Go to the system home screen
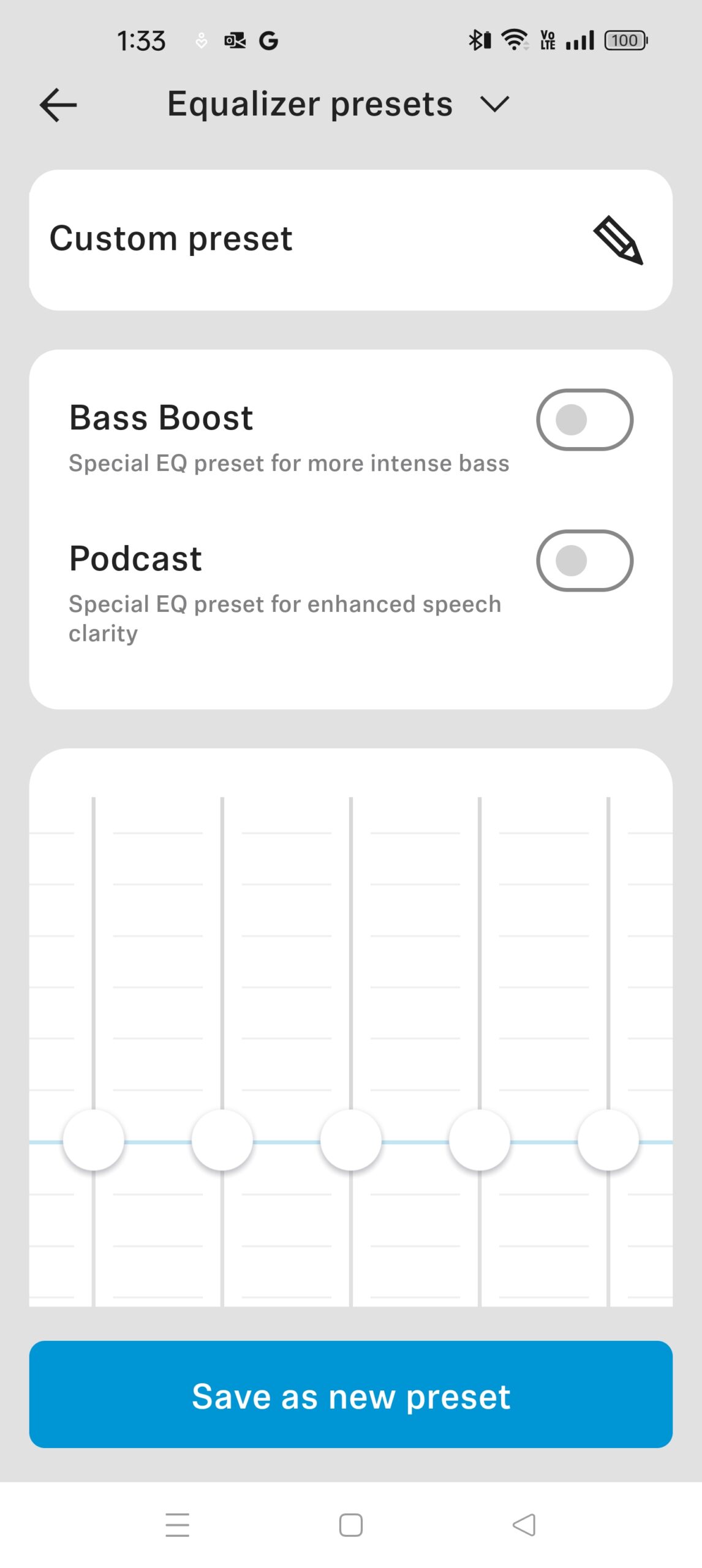This screenshot has height=1568, width=702. pos(351,1525)
